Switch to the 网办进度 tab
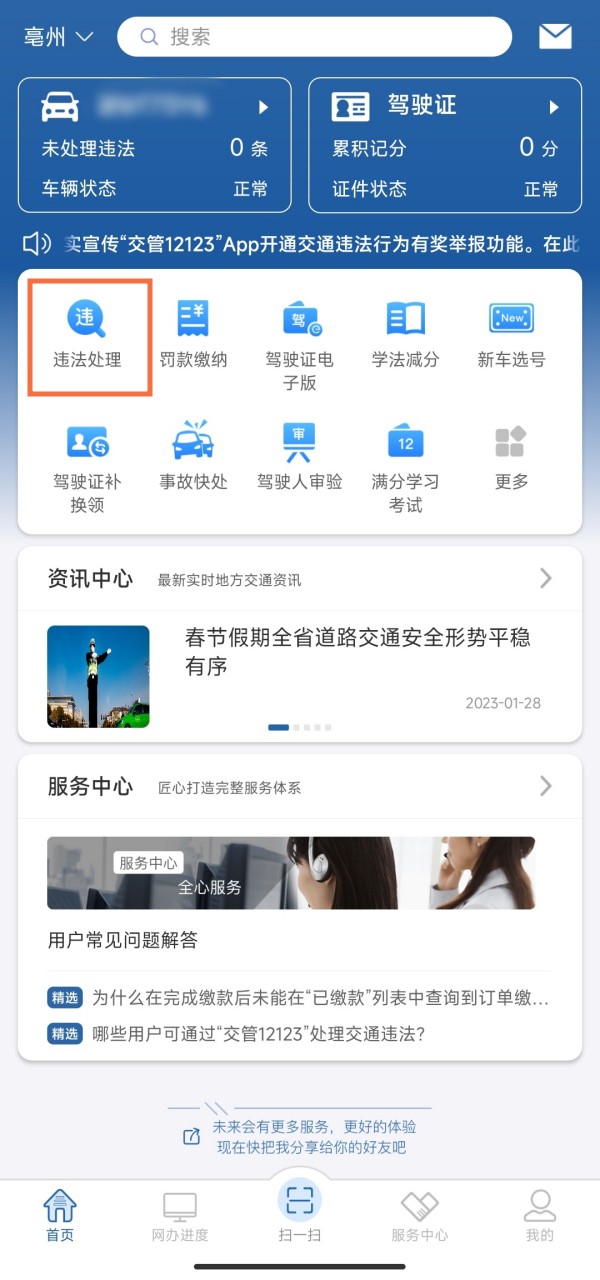 [180, 1215]
